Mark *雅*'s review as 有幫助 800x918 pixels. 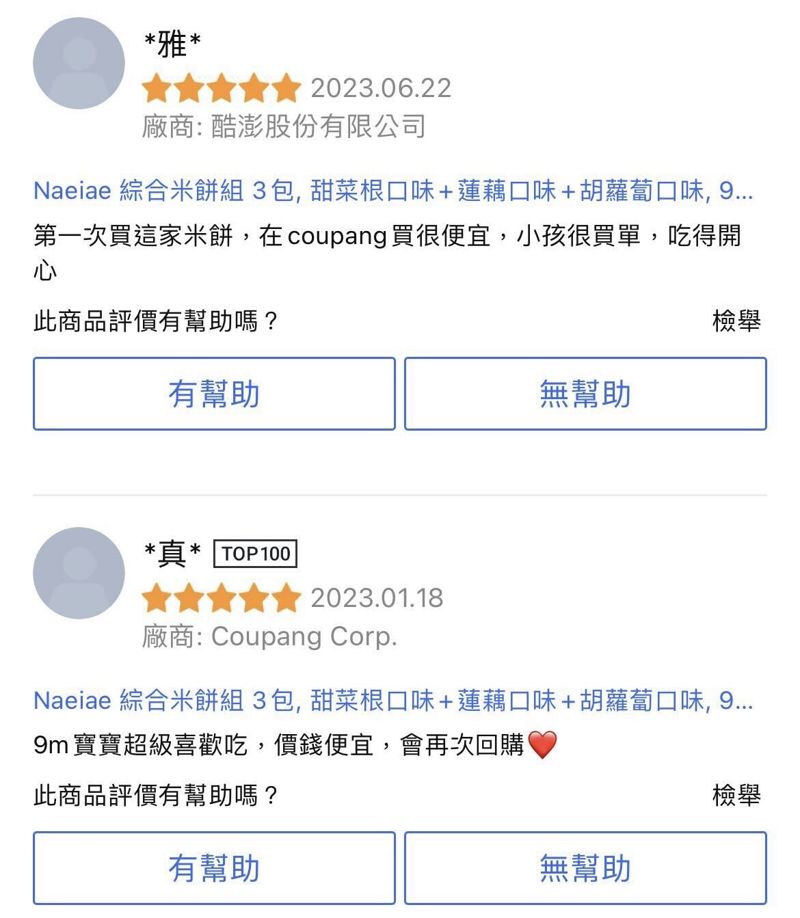[x=214, y=394]
